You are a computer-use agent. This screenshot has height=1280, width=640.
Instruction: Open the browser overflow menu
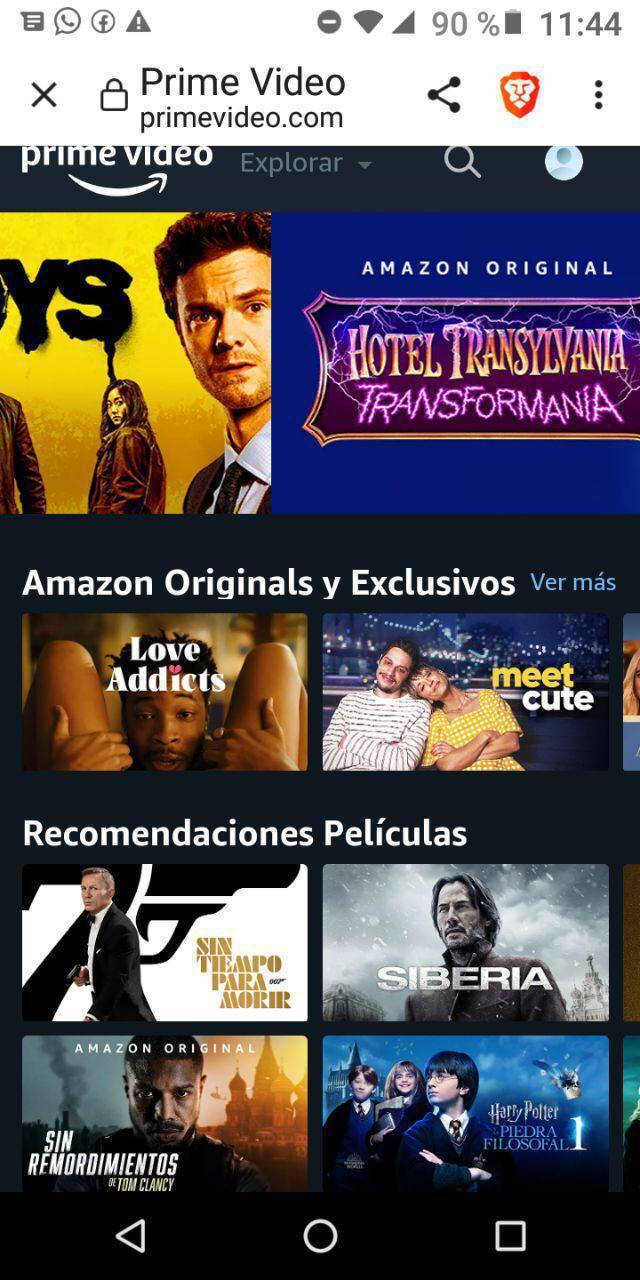pos(598,95)
